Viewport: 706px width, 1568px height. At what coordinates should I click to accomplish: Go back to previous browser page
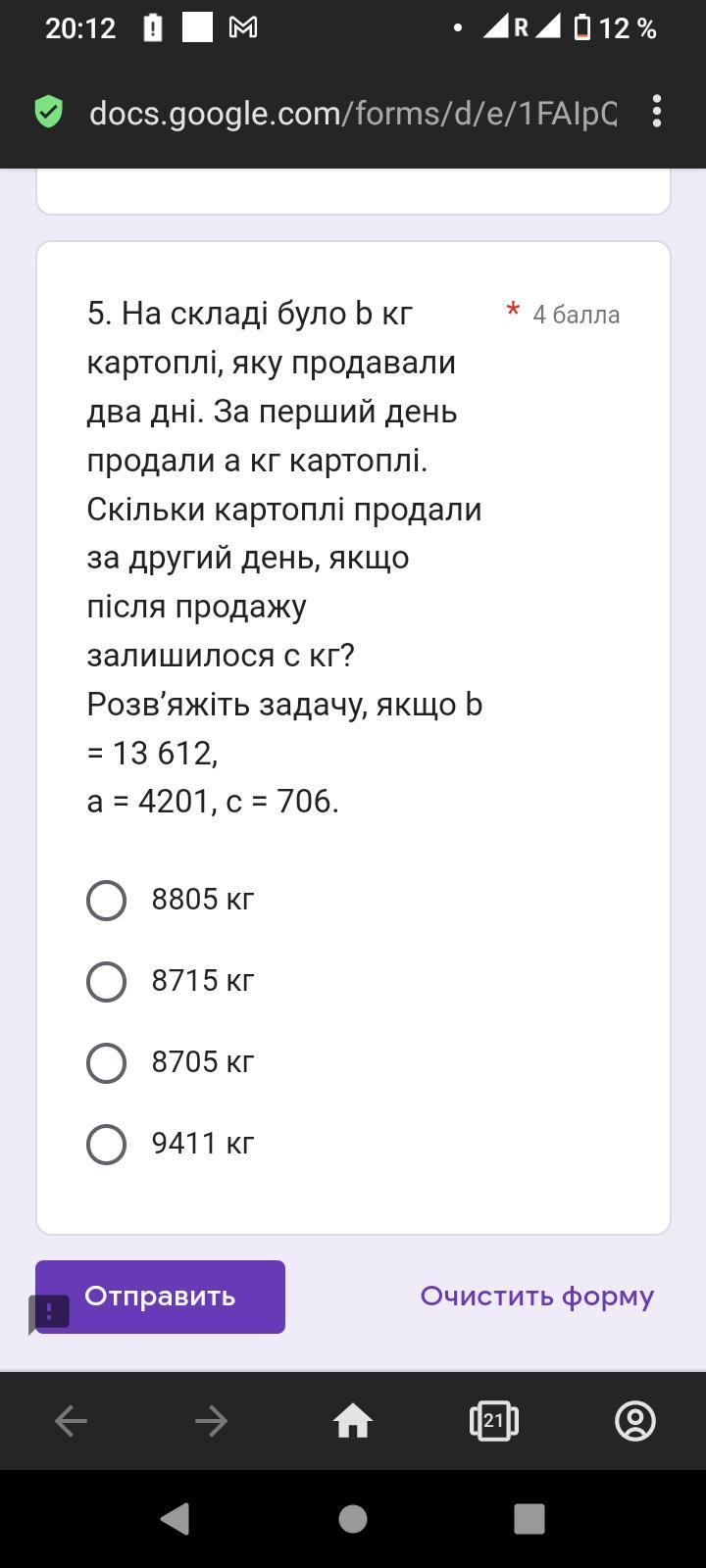coord(71,1421)
